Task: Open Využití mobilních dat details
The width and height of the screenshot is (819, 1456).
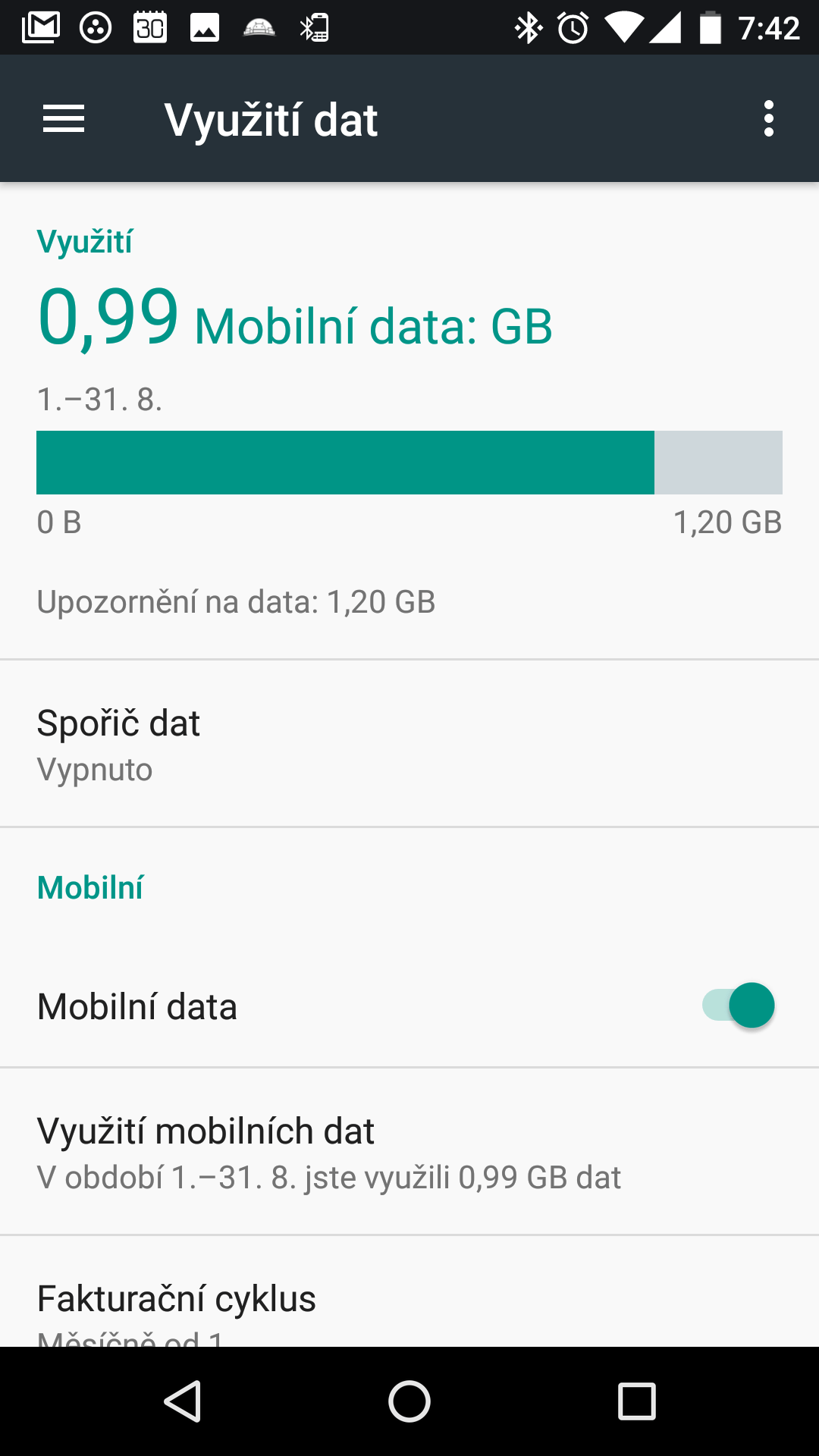Action: (409, 1152)
